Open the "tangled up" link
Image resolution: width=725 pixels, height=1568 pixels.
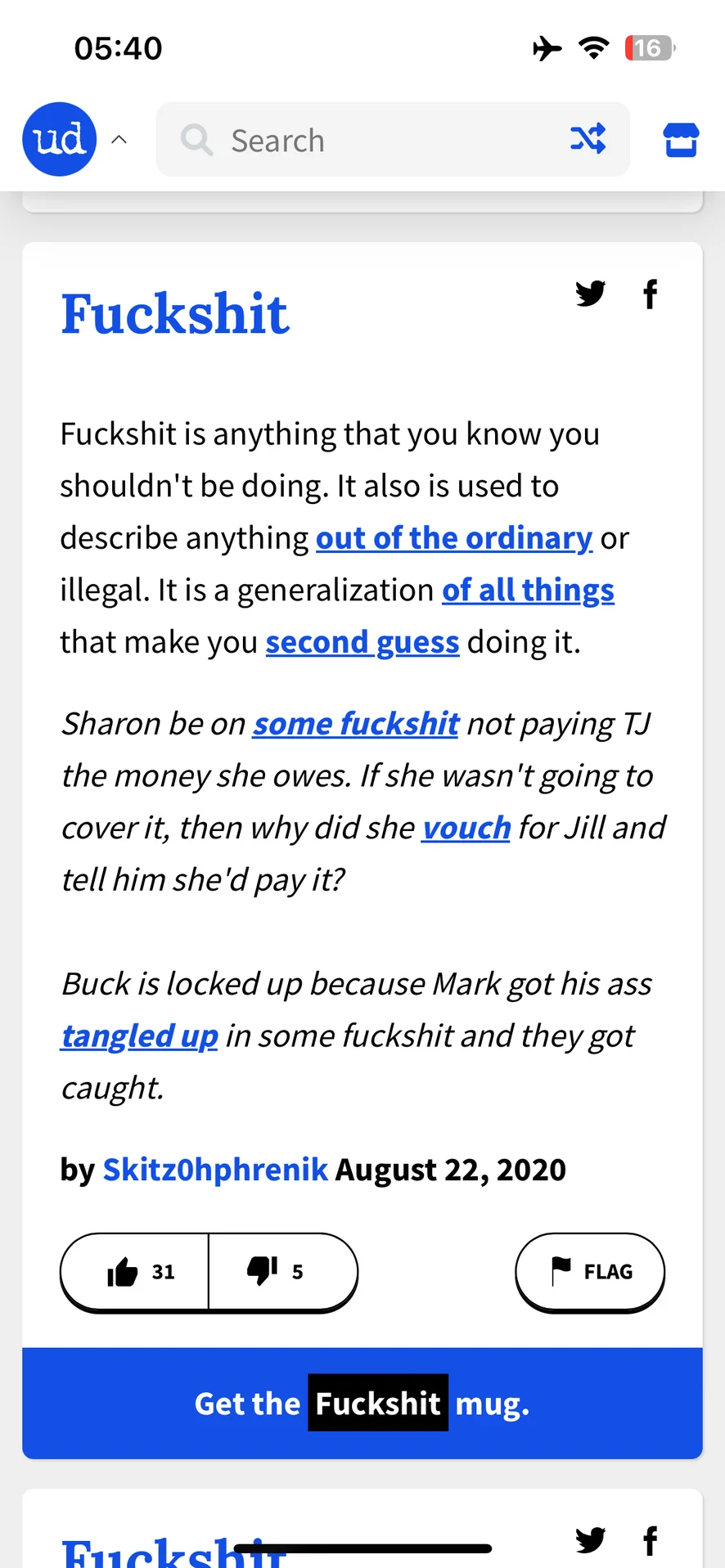tap(140, 1036)
